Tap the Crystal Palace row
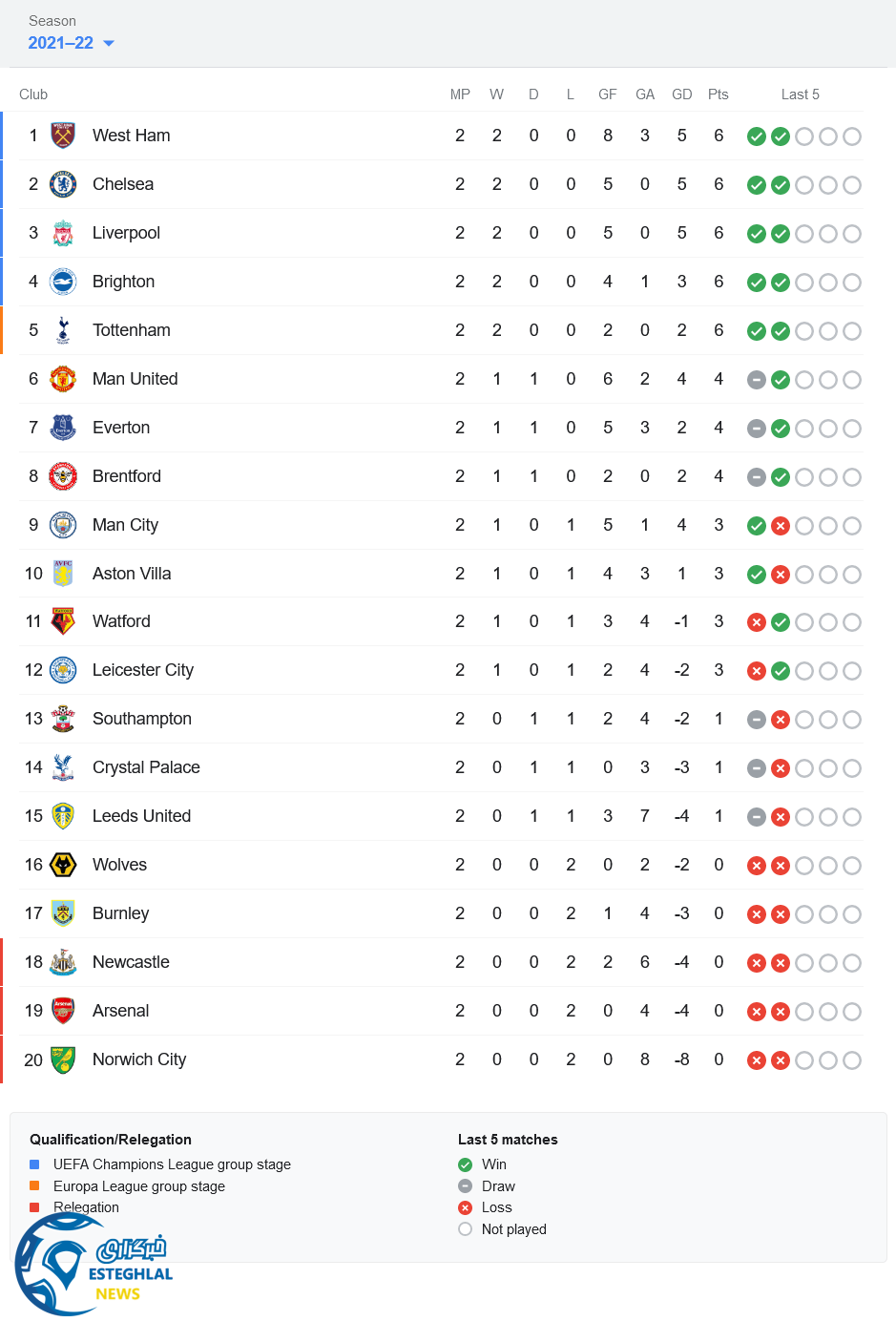Screen dimensions: 896x1342 (x=146, y=767)
